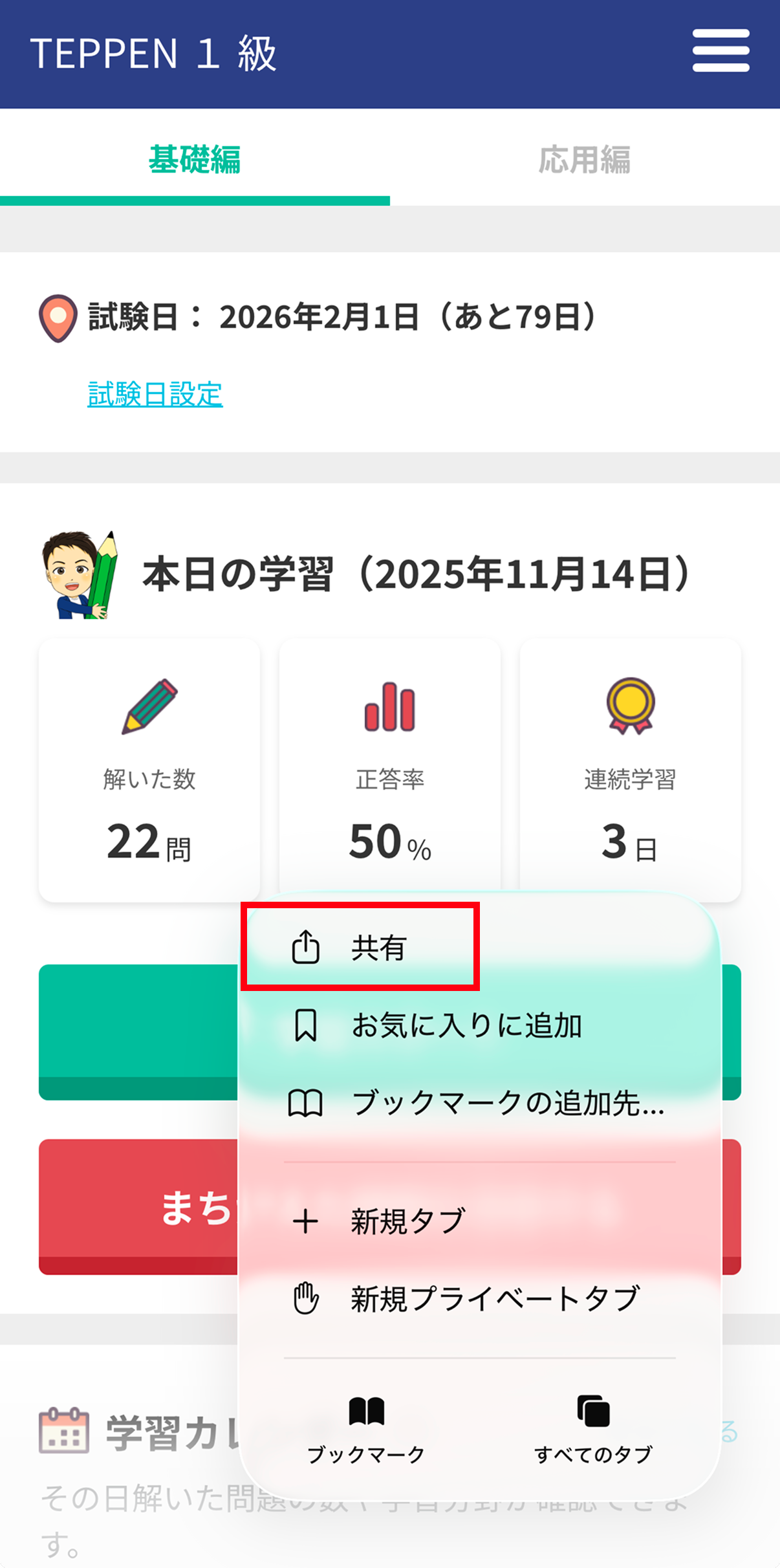Select the 基礎編 tab

pos(195,160)
